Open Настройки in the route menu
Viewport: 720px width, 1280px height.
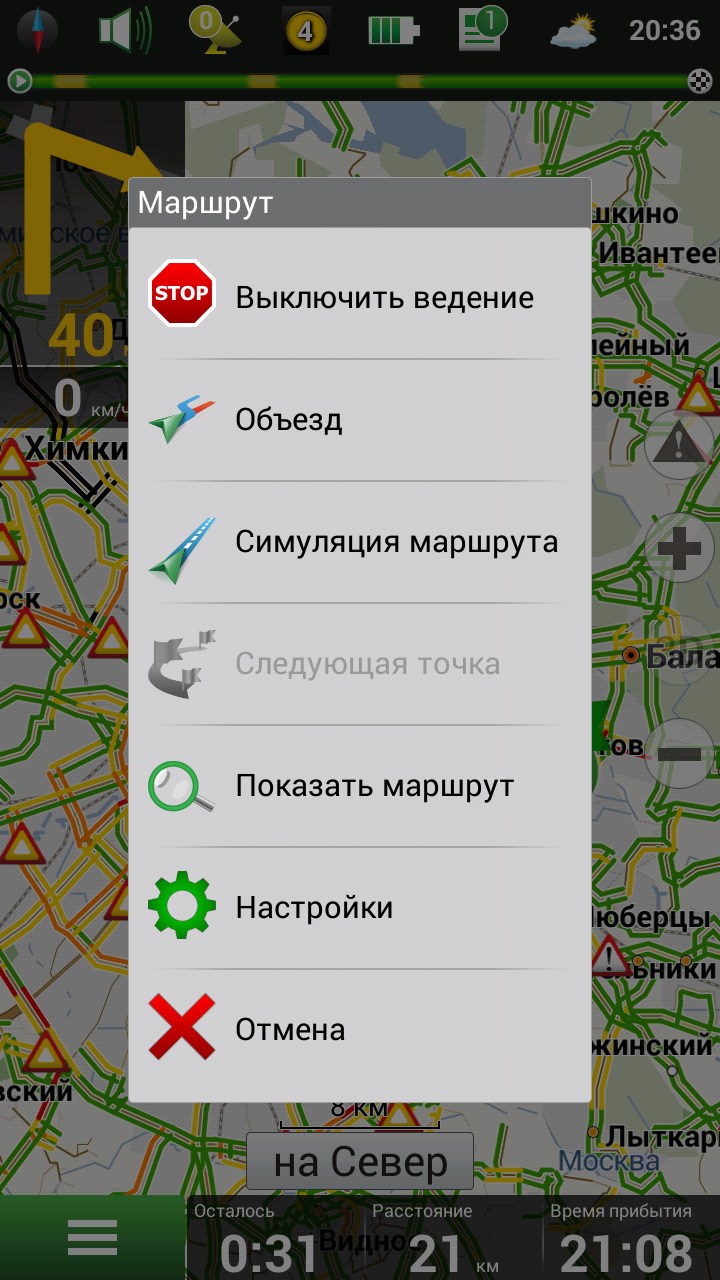360,907
